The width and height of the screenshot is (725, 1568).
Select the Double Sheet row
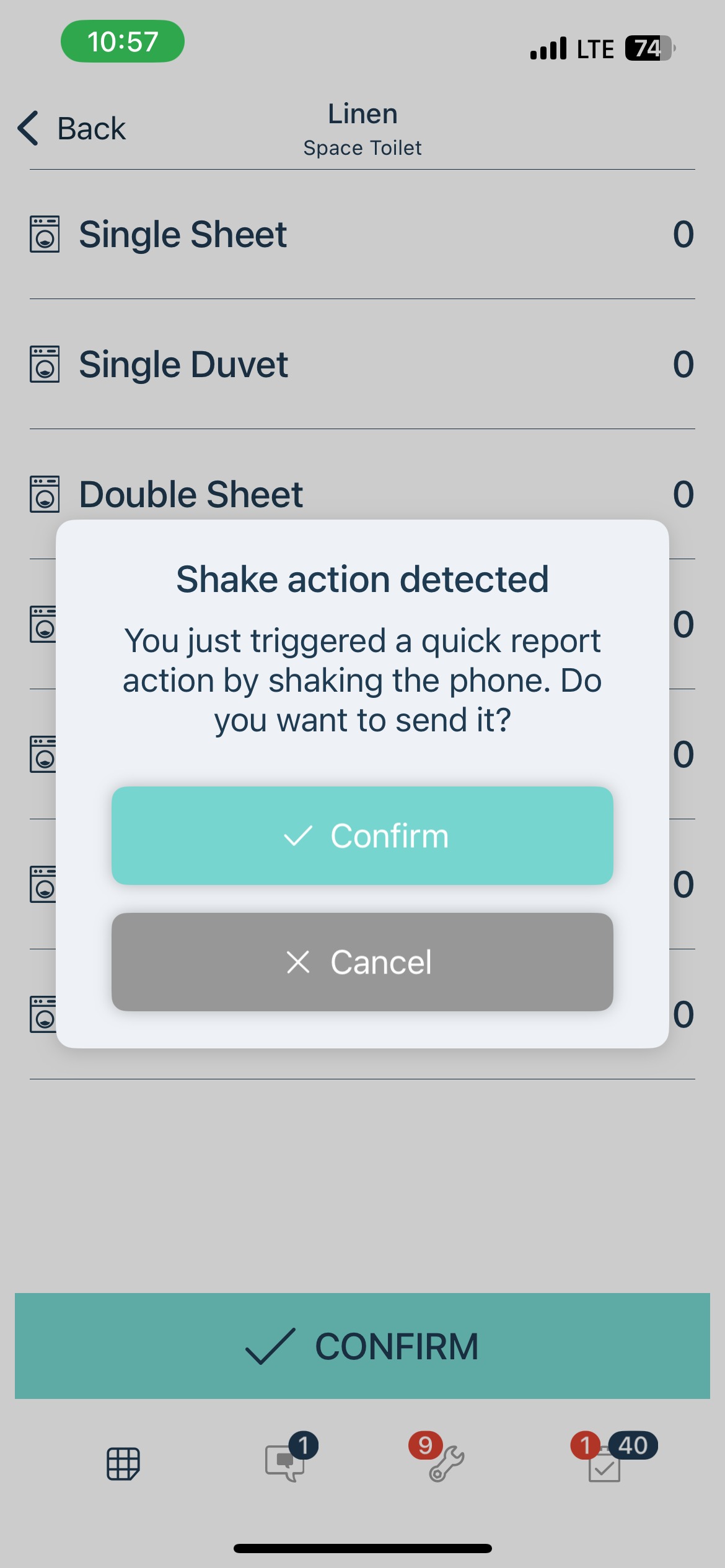[x=362, y=494]
